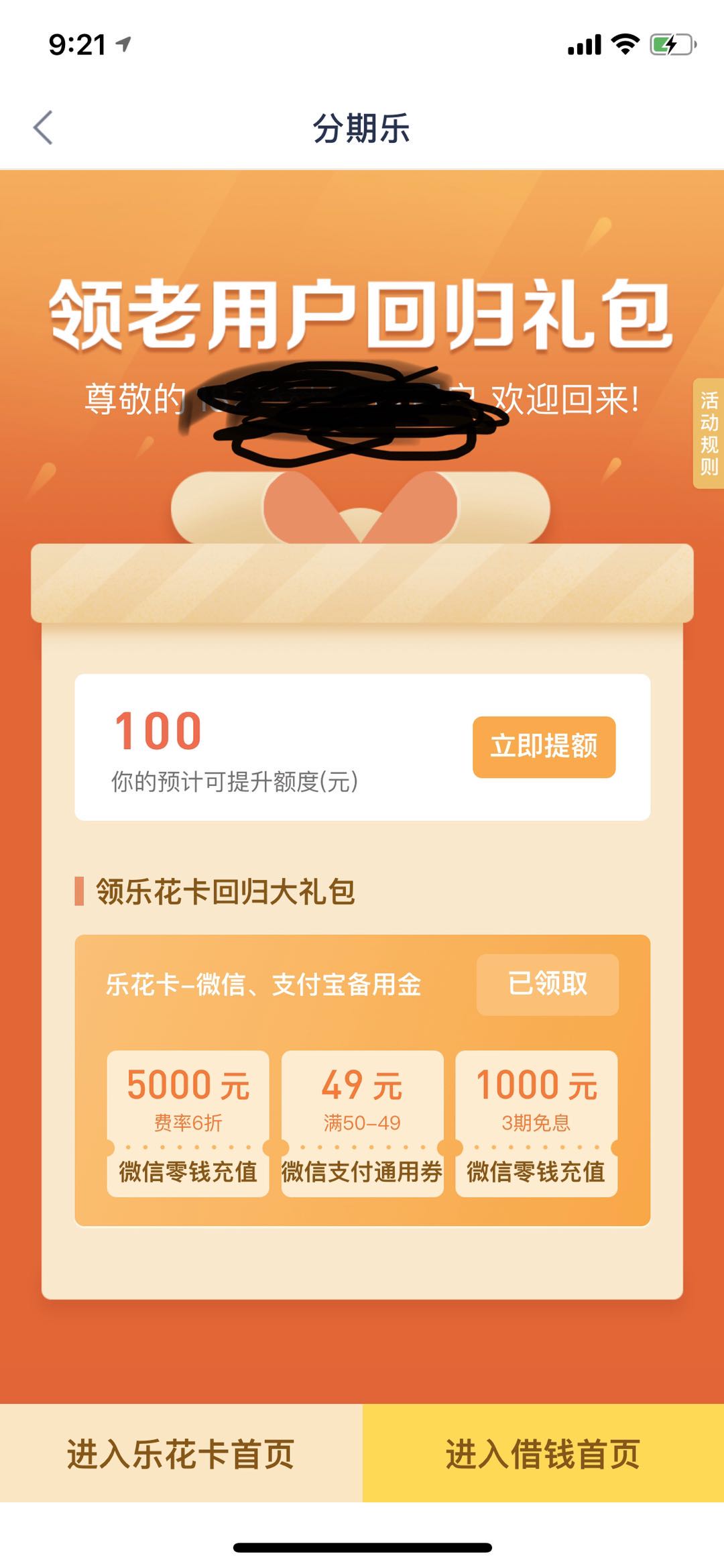Open the 1000元 3期免息 coupon
Viewport: 724px width, 1568px height.
(x=536, y=1123)
